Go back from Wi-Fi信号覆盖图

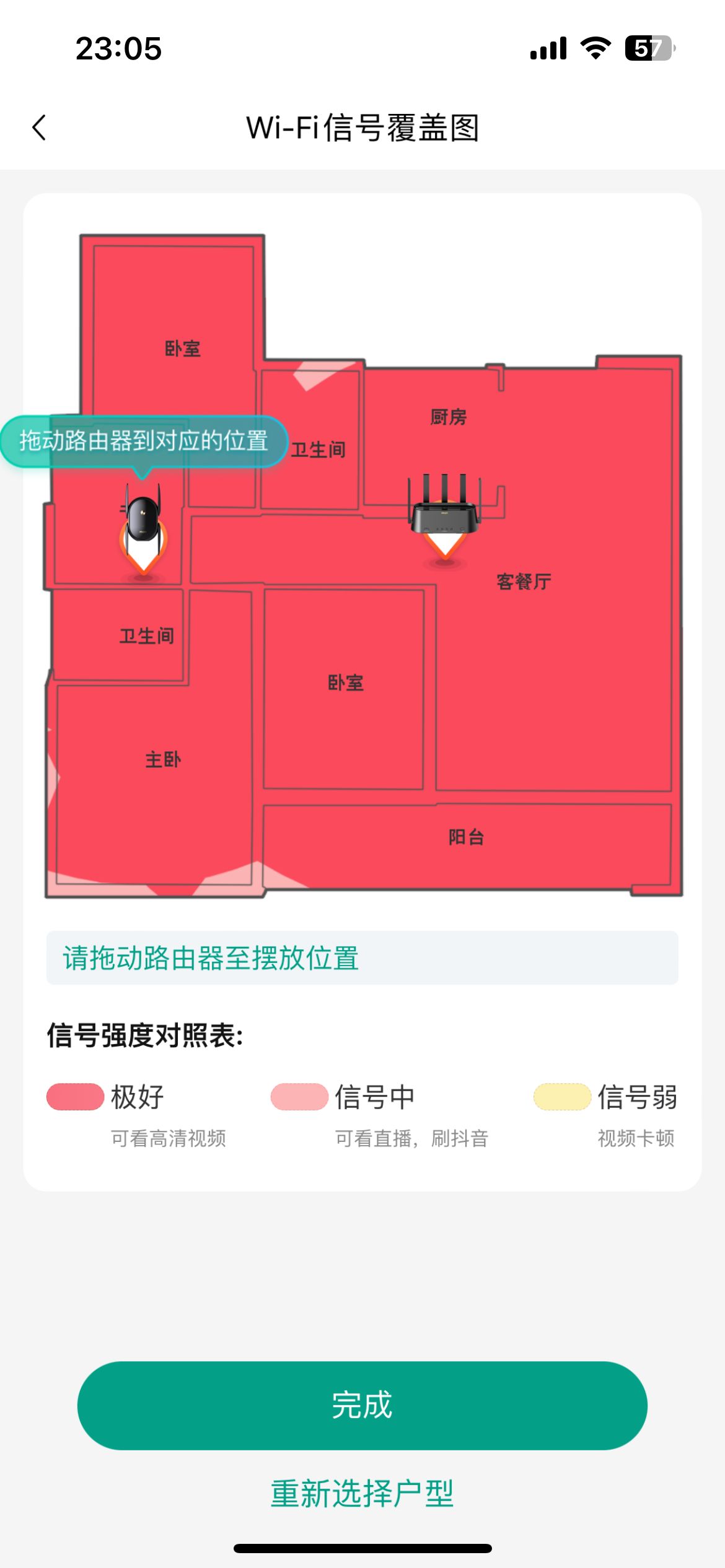pyautogui.click(x=39, y=128)
